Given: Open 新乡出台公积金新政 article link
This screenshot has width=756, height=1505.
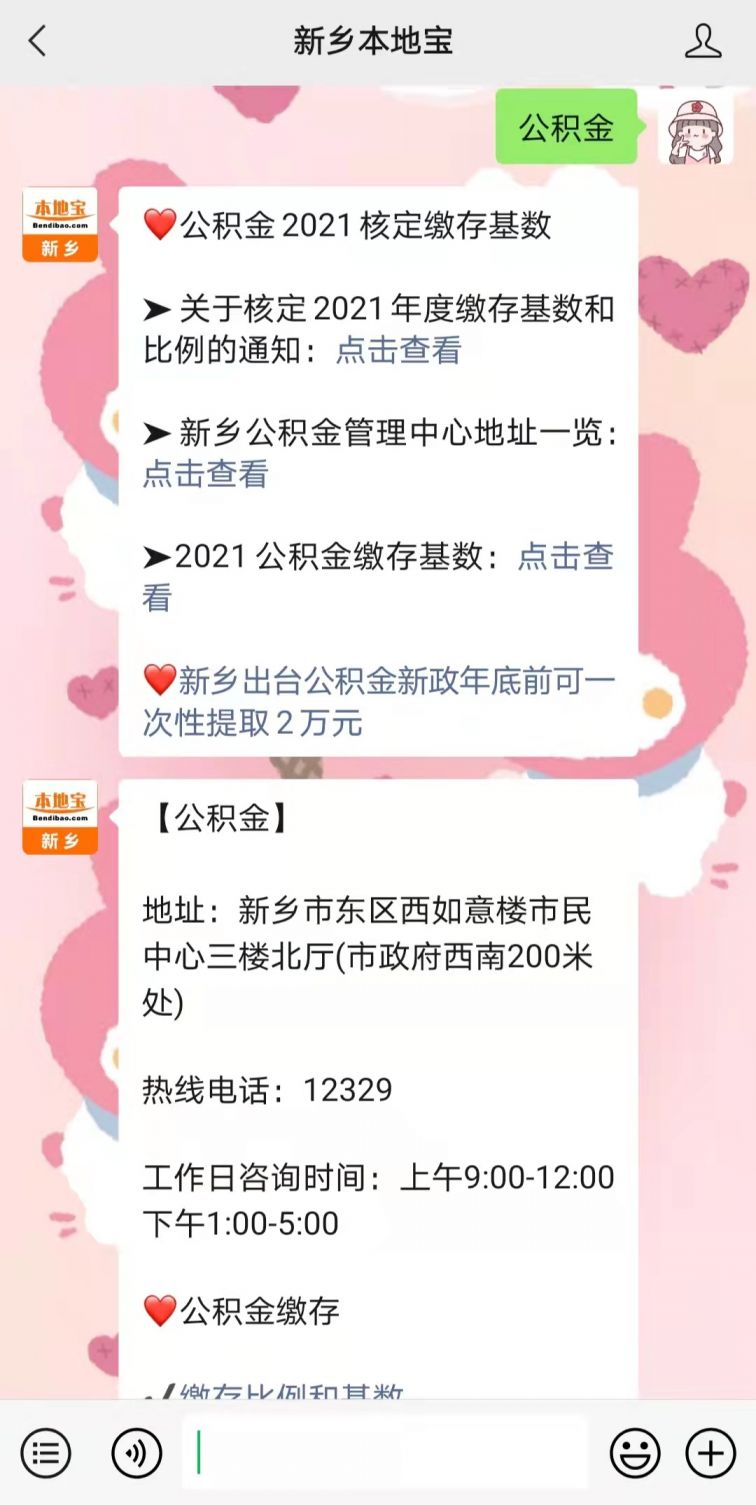Looking at the screenshot, I should (378, 701).
